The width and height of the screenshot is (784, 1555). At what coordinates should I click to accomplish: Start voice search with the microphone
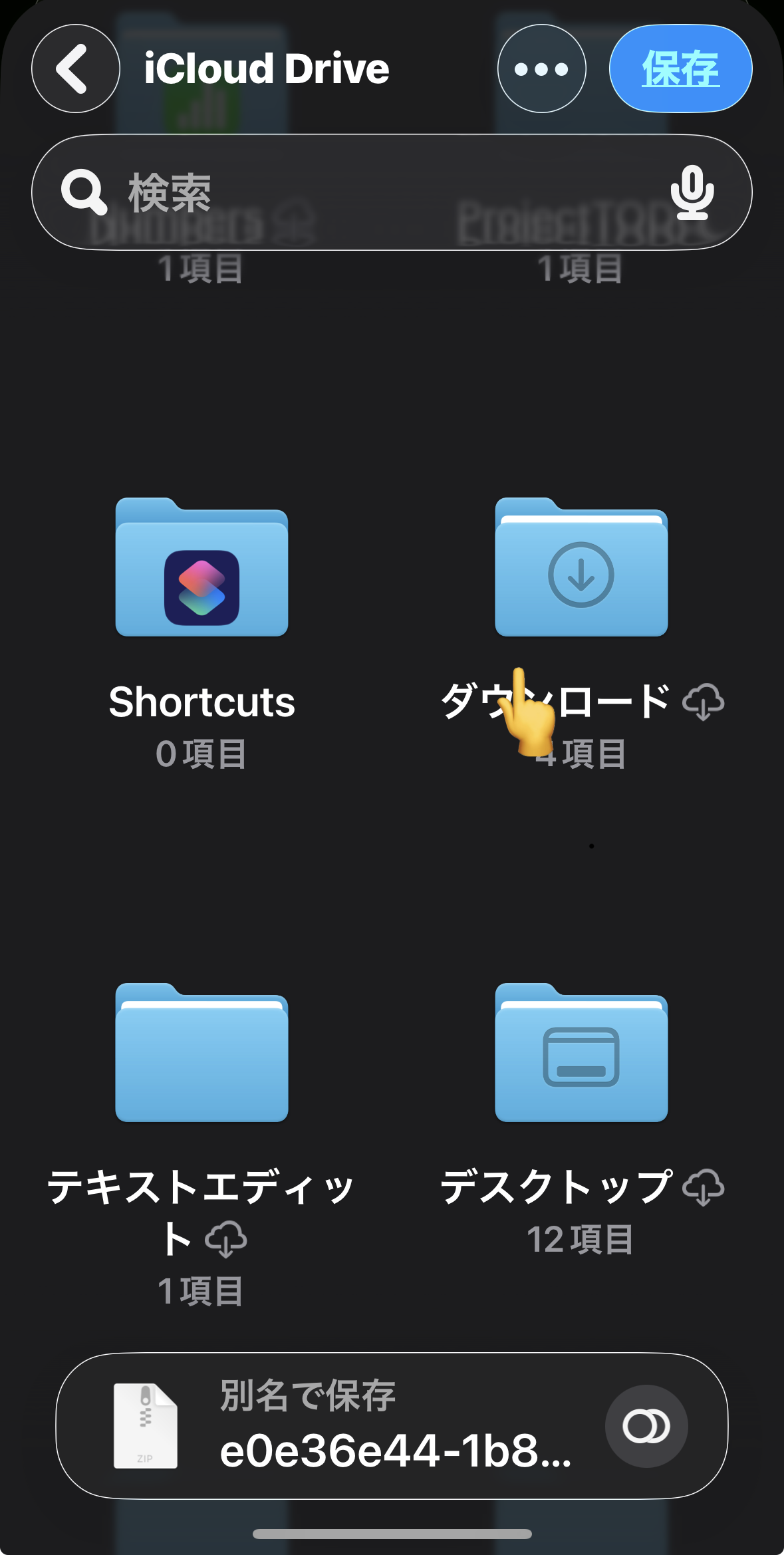coord(692,193)
